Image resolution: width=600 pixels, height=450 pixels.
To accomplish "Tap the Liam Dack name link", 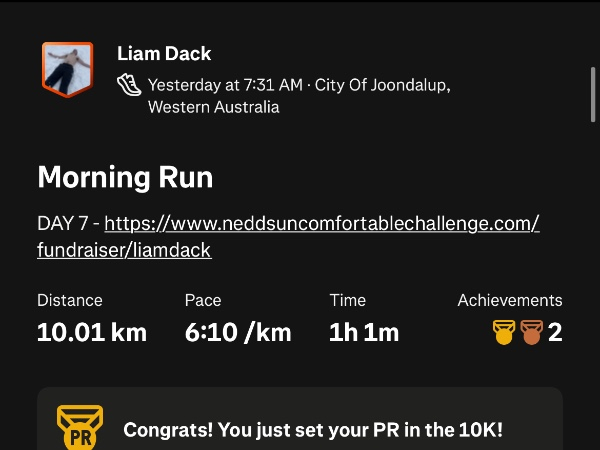I will coord(164,54).
